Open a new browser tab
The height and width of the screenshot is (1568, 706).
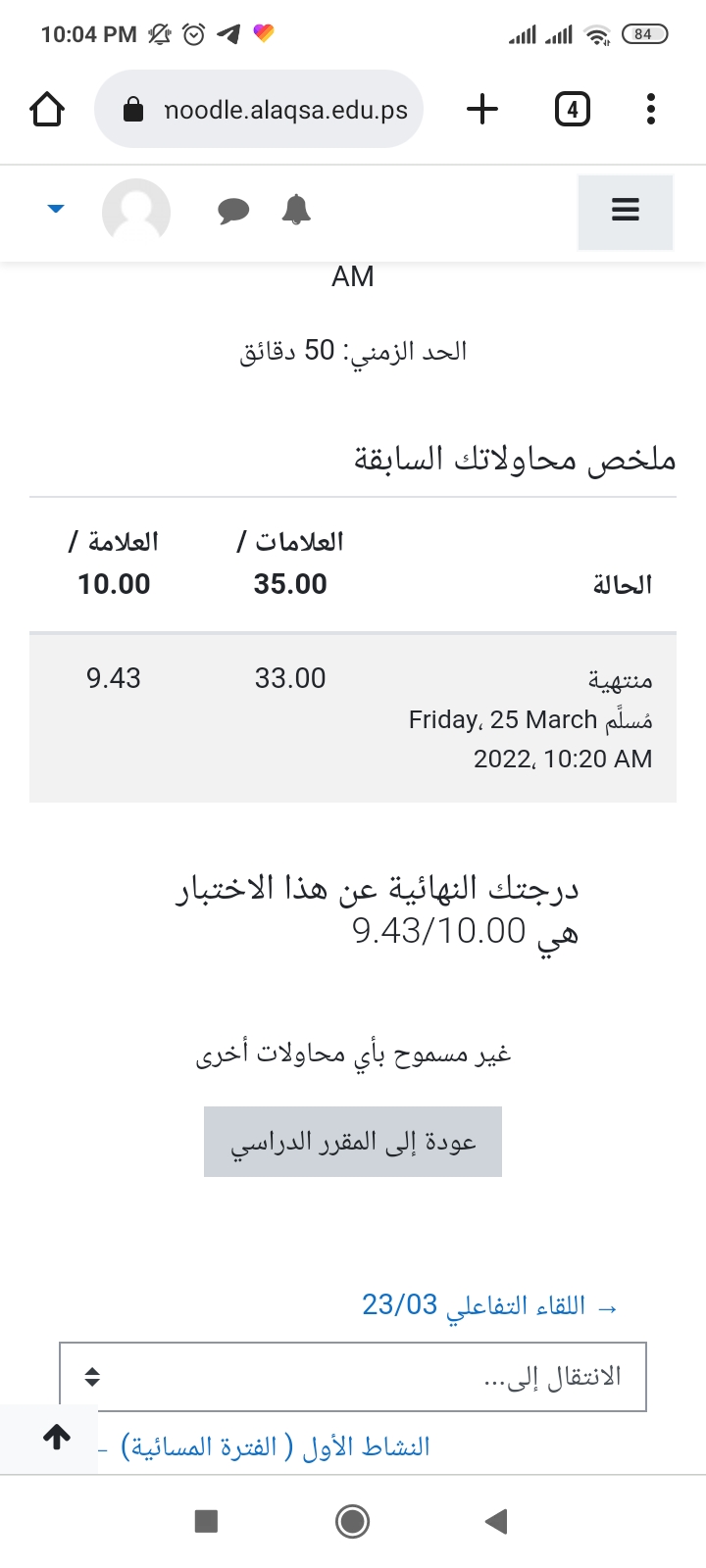click(x=481, y=109)
